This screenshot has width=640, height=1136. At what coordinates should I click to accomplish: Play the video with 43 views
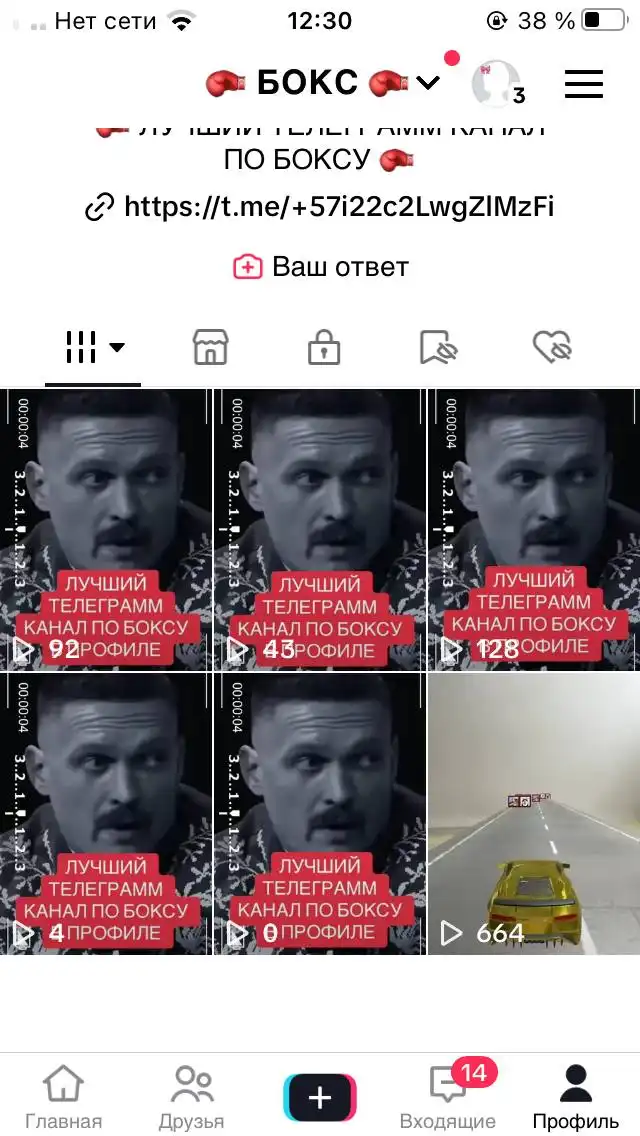click(319, 530)
